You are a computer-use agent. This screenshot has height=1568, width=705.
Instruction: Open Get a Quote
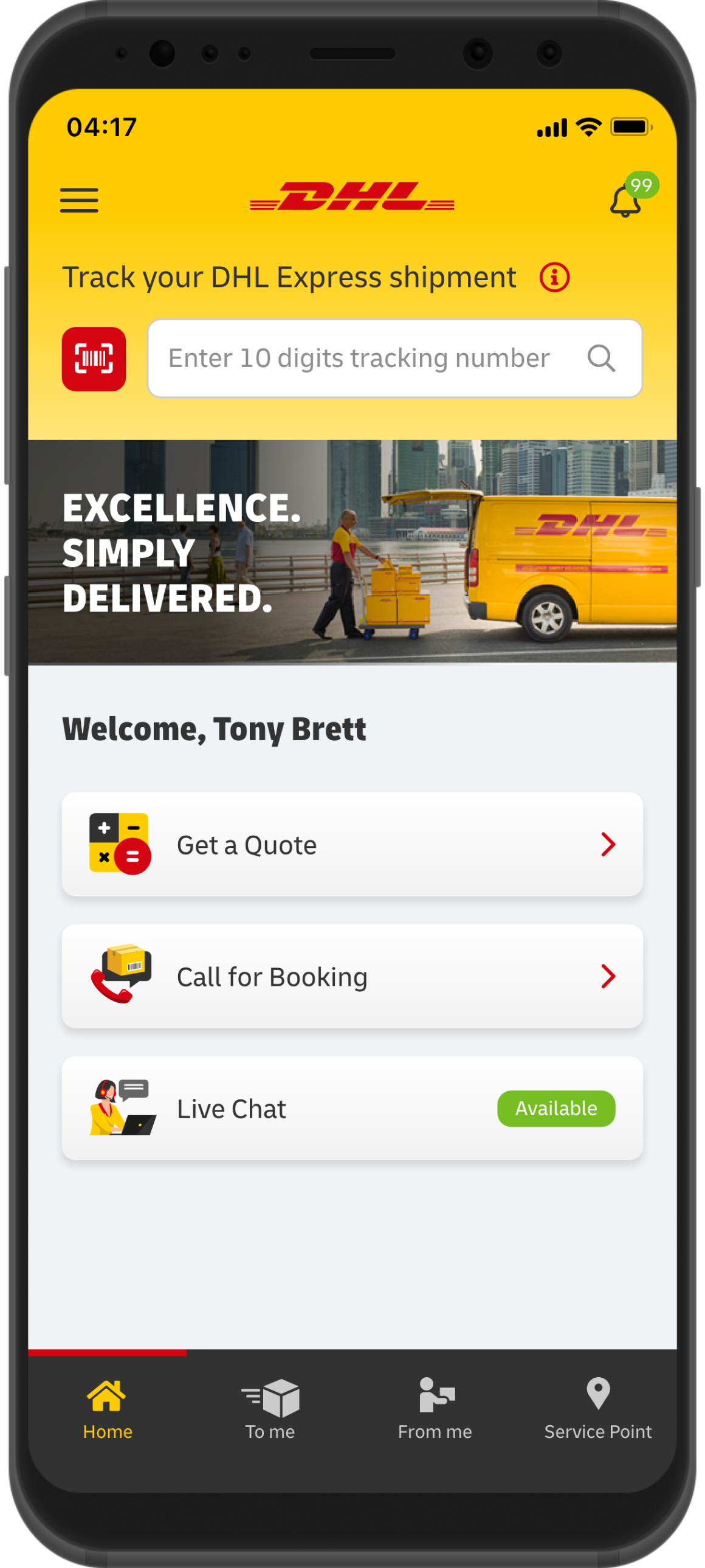click(x=352, y=844)
